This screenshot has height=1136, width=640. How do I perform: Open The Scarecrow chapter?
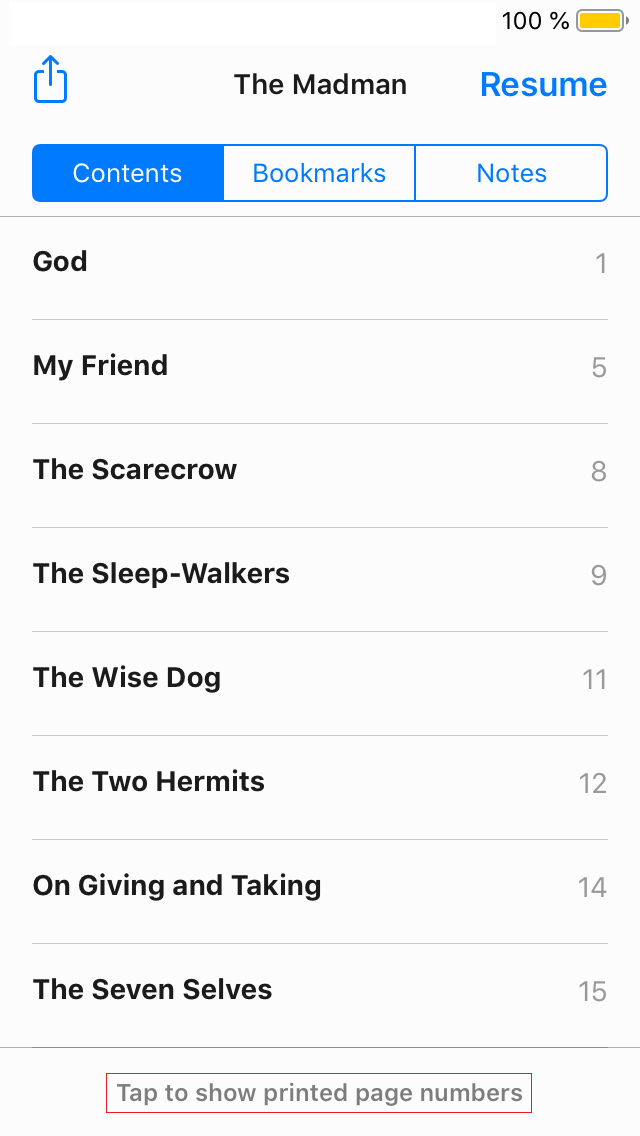tap(320, 472)
